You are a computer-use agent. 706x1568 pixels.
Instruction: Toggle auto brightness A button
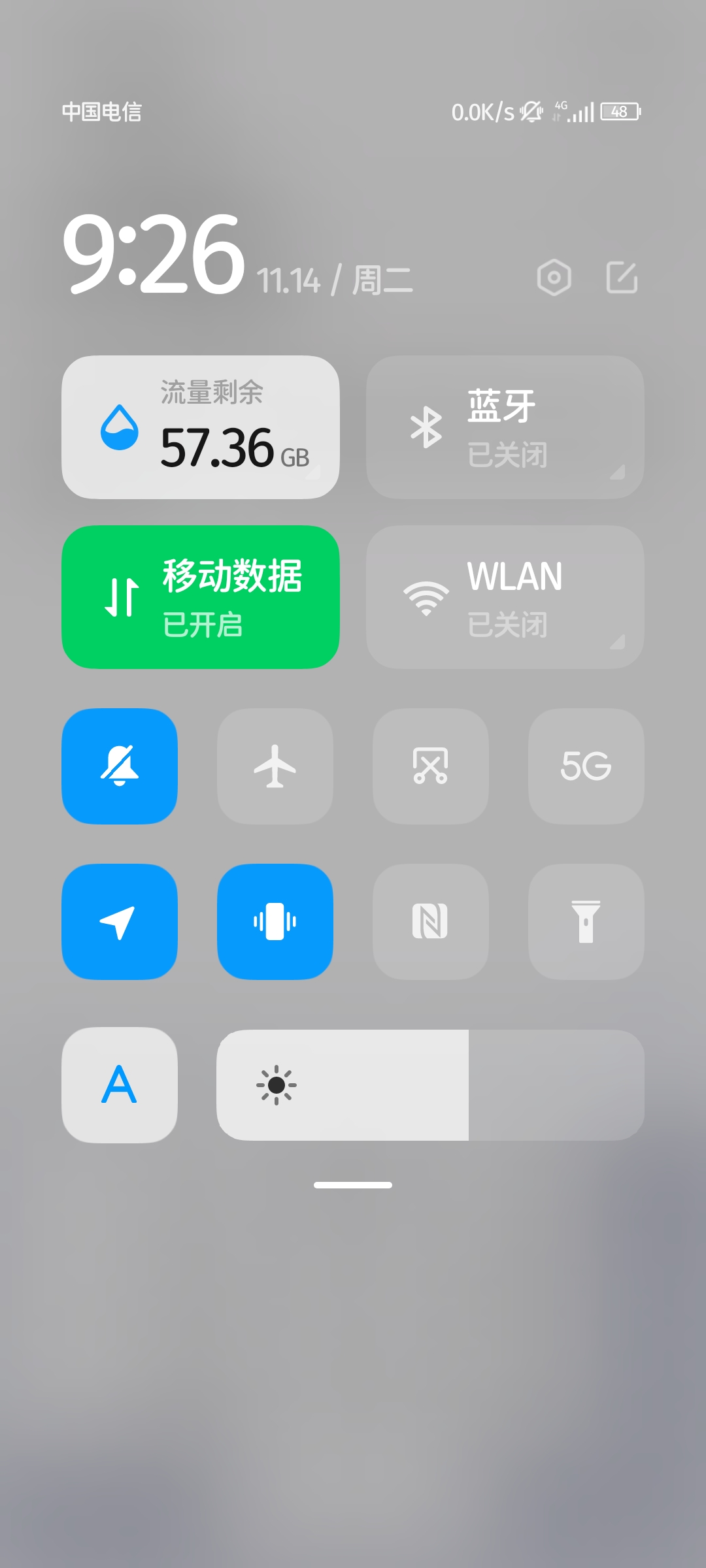[120, 1085]
